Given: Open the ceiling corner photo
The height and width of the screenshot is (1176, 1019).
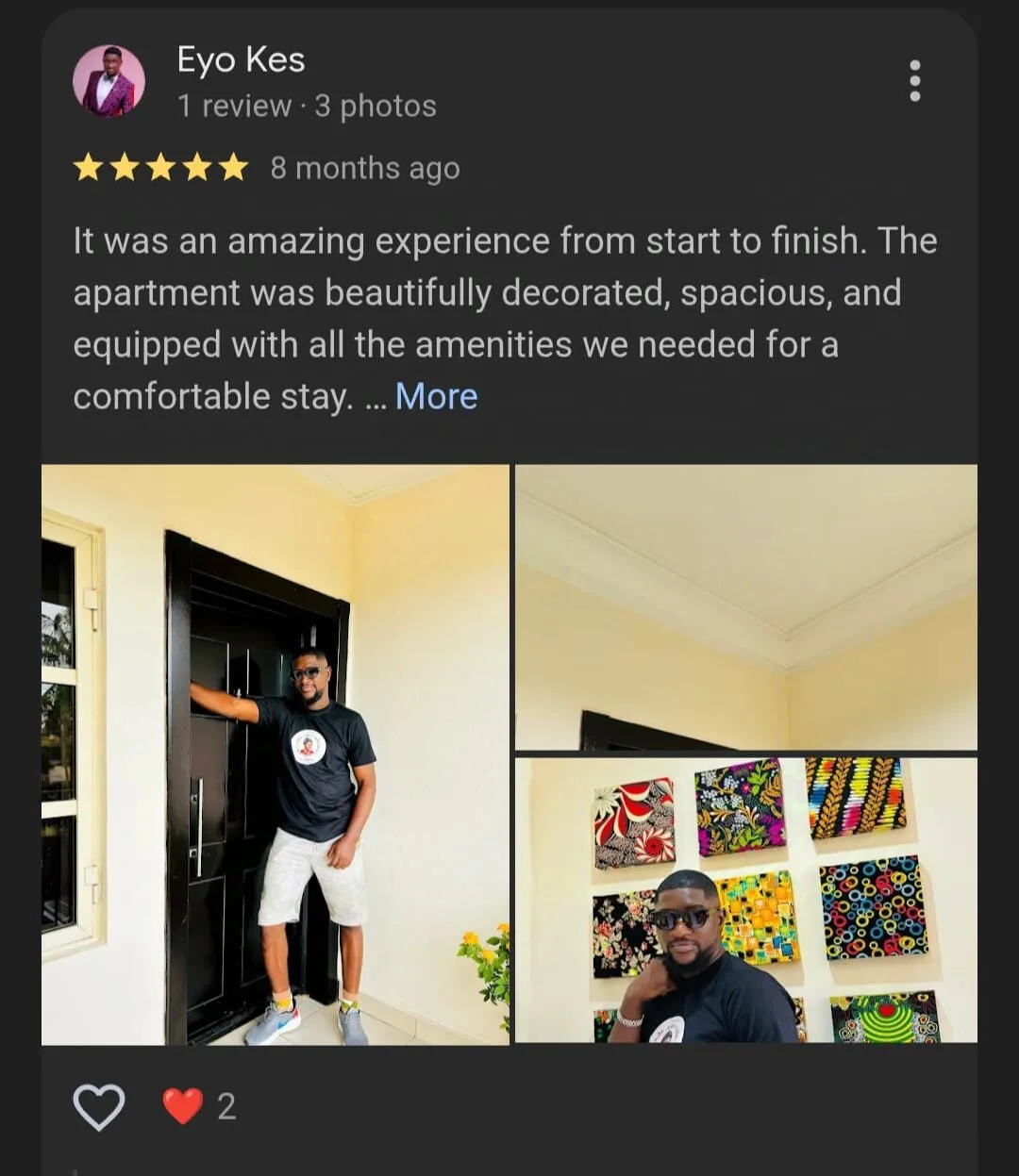Looking at the screenshot, I should pyautogui.click(x=745, y=607).
